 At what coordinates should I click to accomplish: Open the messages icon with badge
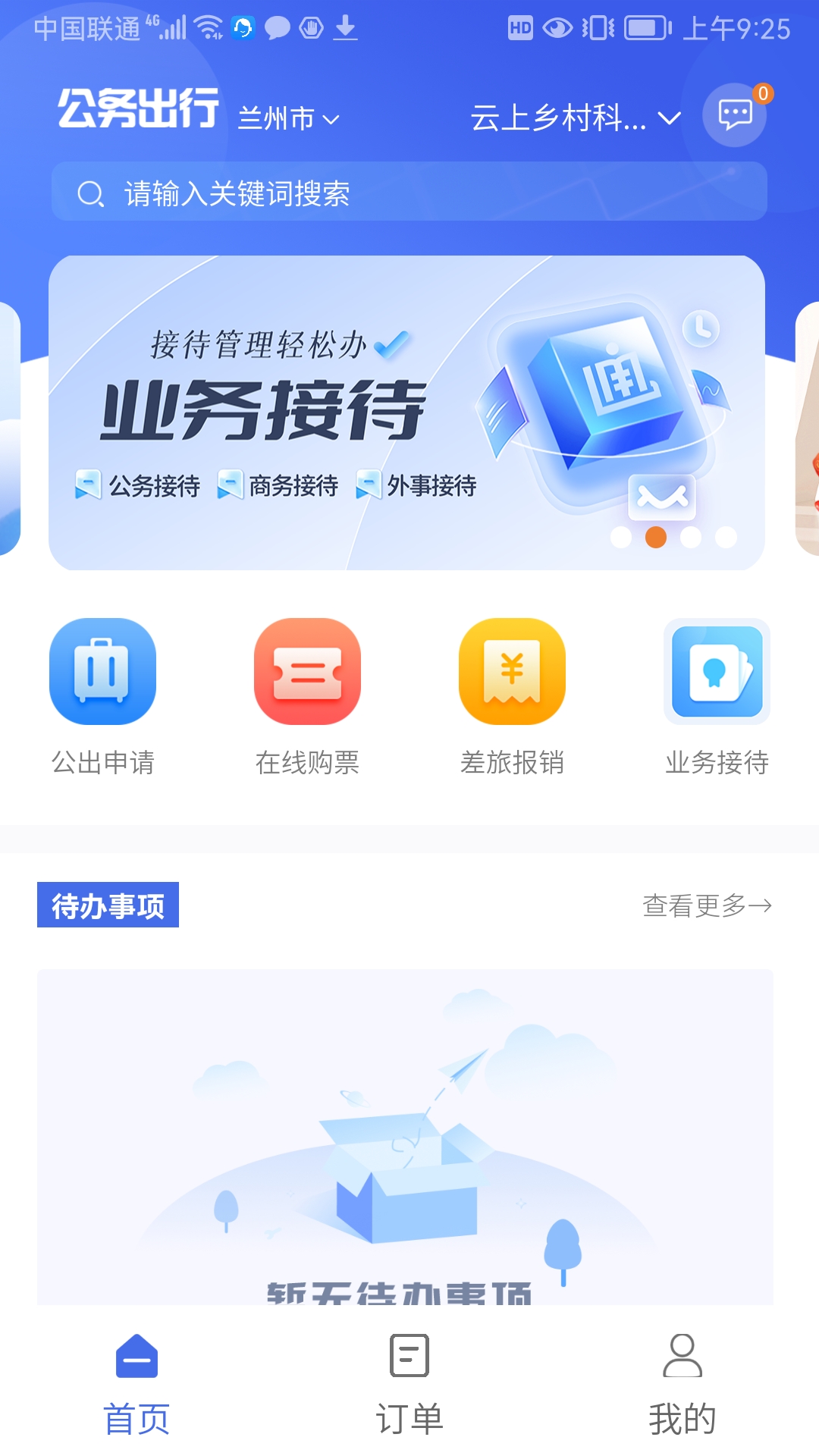pyautogui.click(x=734, y=115)
